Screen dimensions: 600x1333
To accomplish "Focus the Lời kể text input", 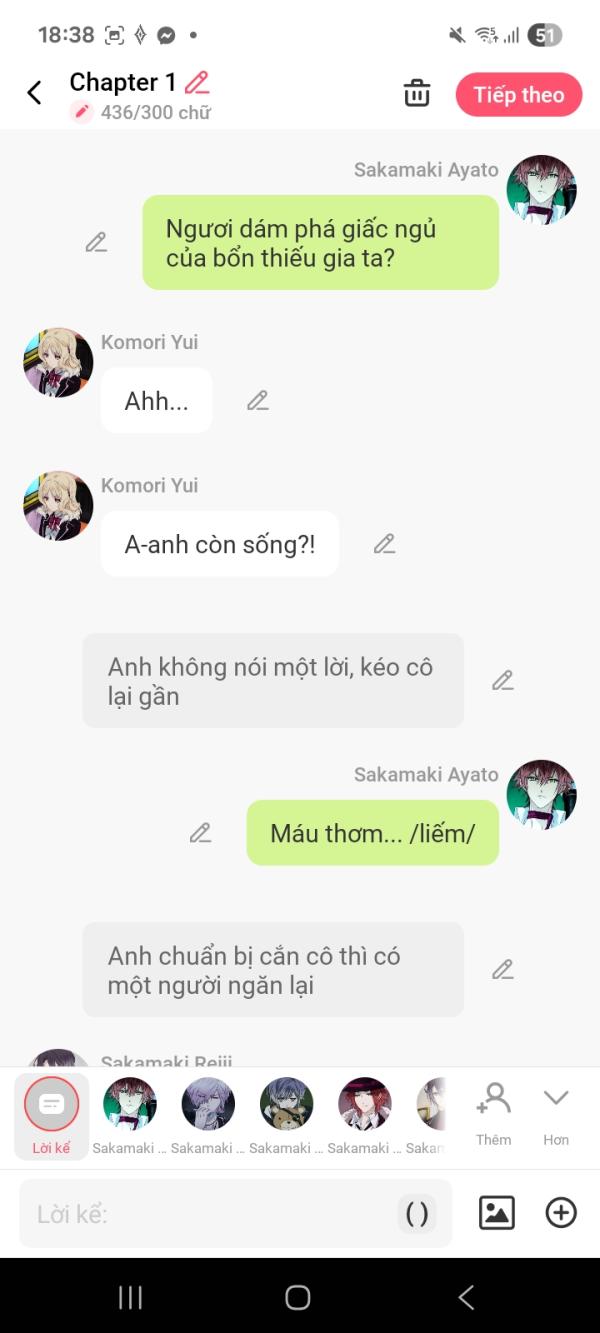I will [x=210, y=1214].
